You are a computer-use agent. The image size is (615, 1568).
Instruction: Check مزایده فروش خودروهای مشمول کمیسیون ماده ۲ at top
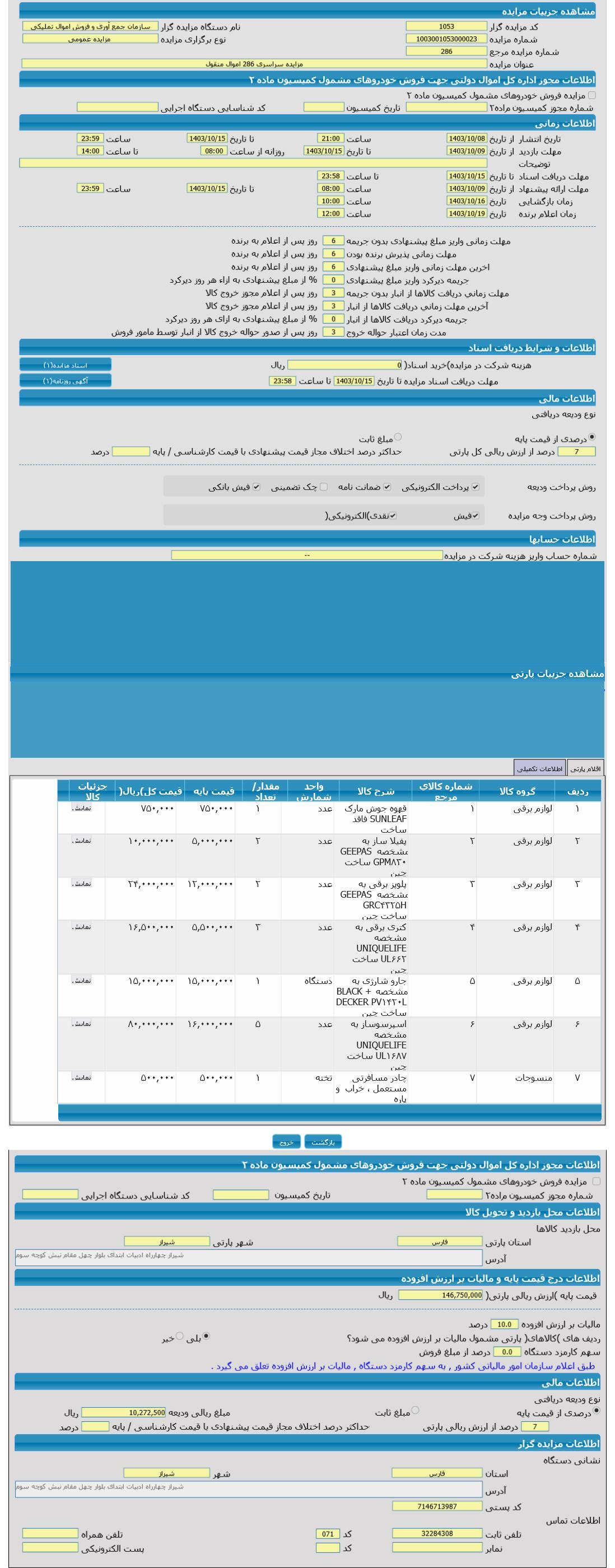coord(592,95)
